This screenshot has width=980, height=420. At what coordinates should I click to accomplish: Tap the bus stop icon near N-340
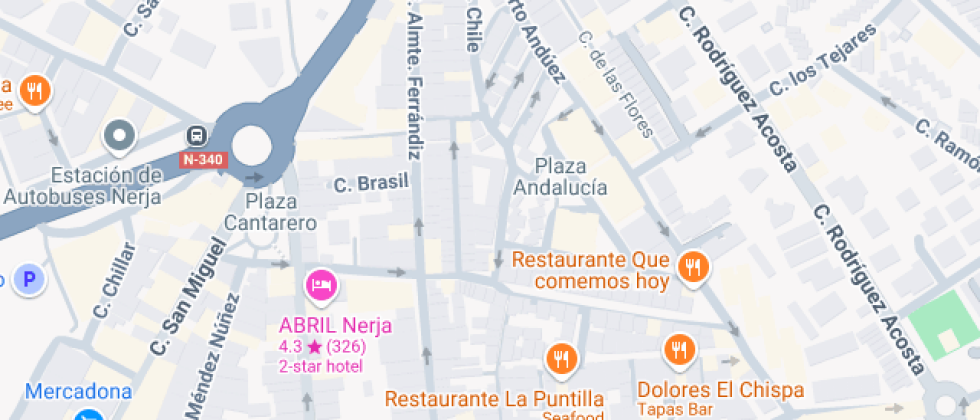pos(197,136)
